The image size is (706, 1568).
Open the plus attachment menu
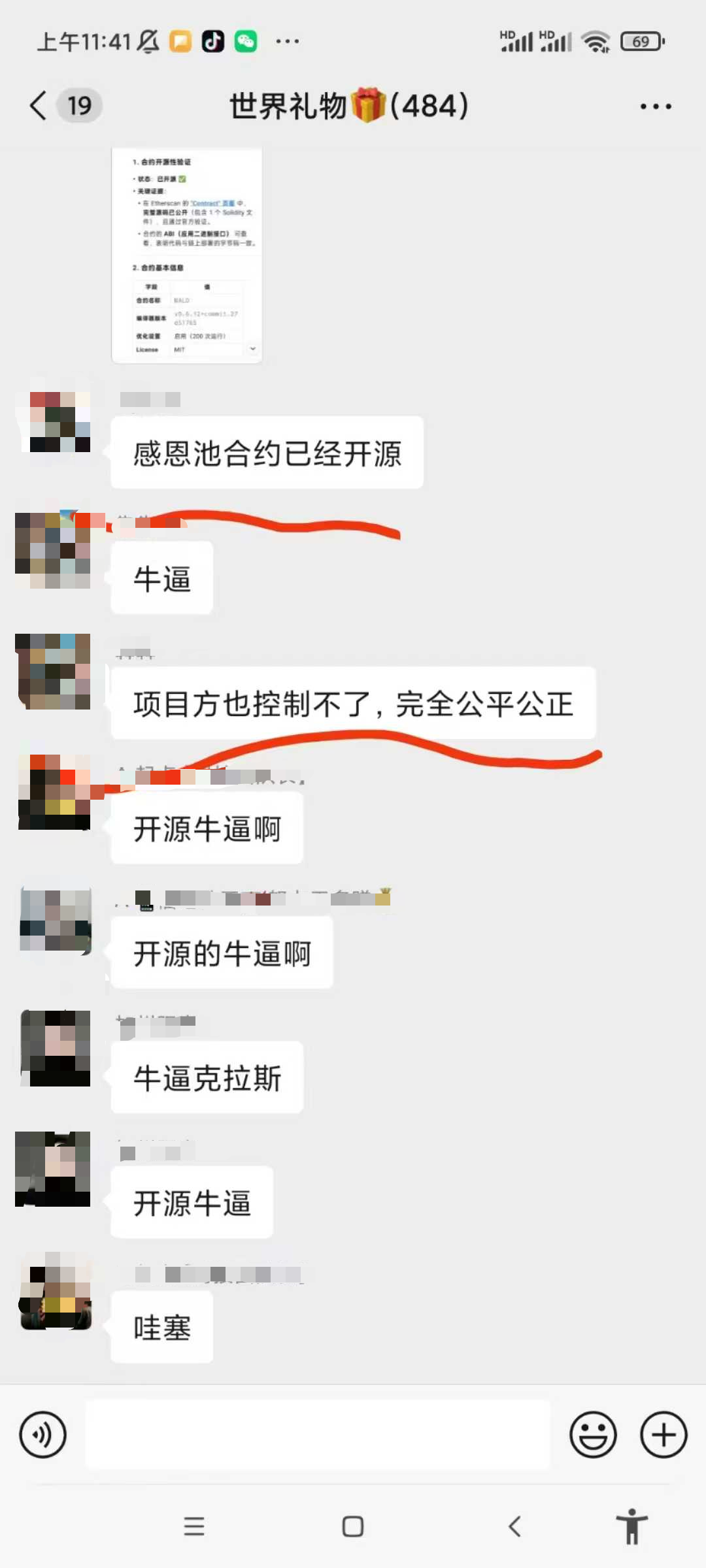click(x=664, y=1435)
